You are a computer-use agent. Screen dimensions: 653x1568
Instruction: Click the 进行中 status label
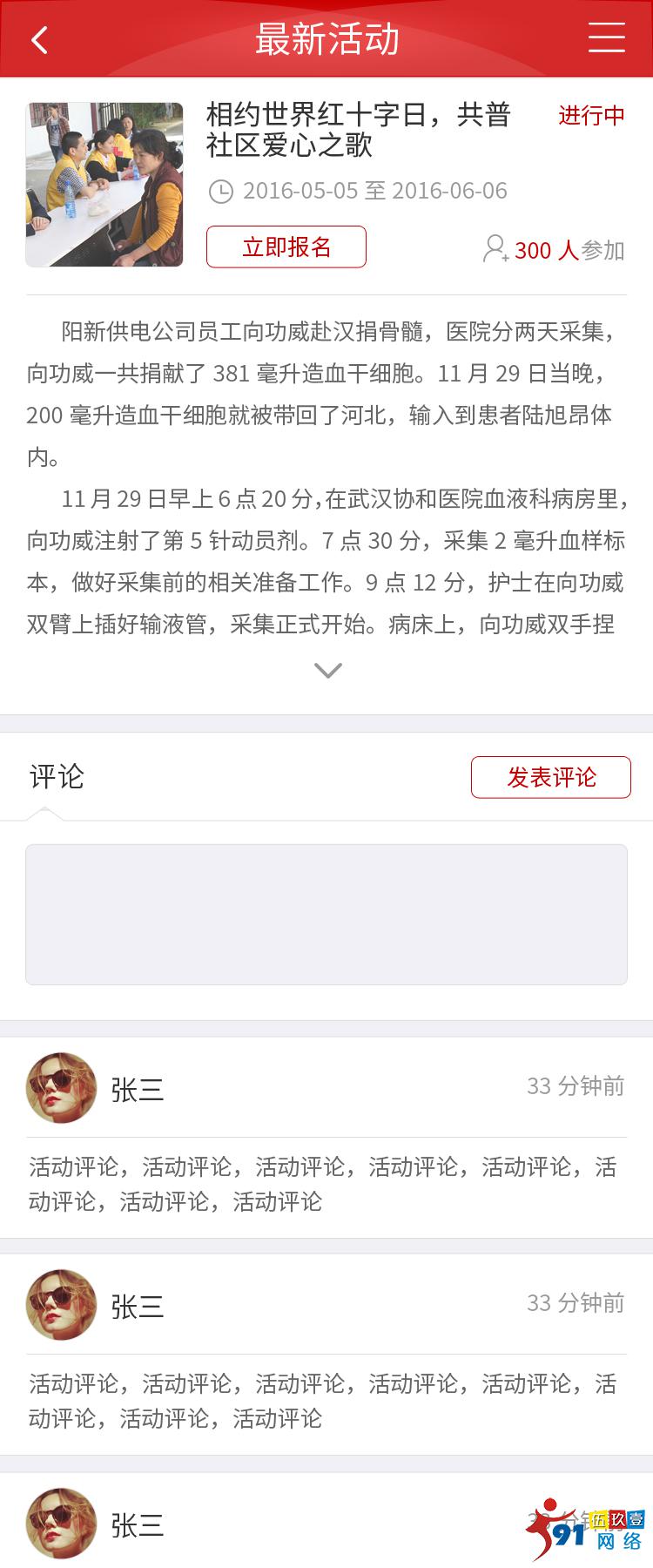pyautogui.click(x=590, y=116)
